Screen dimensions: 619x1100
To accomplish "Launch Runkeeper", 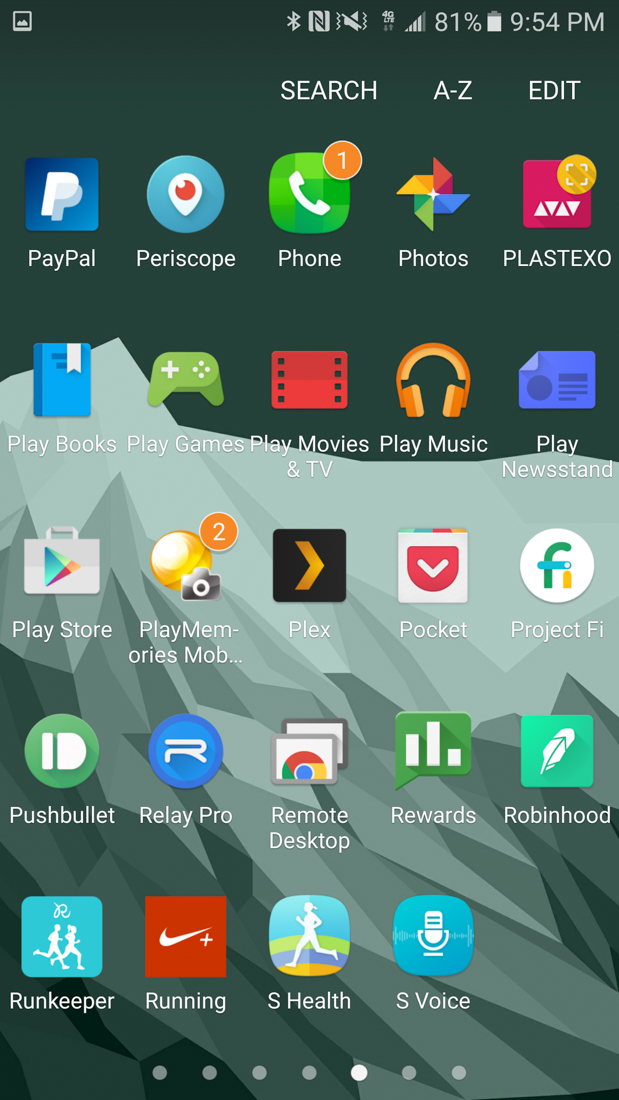I will point(62,937).
